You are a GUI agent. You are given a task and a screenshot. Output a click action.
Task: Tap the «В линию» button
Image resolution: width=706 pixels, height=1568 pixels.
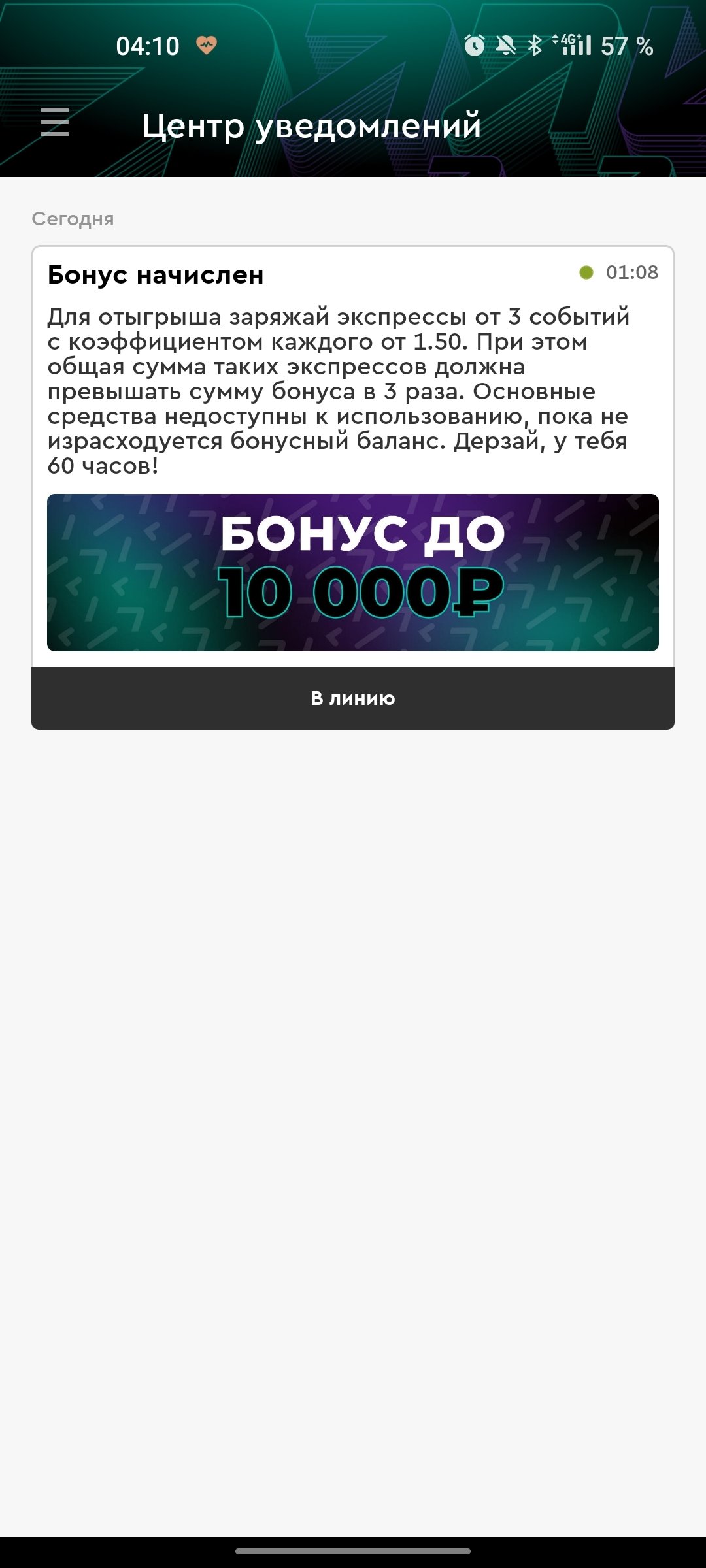click(x=353, y=698)
